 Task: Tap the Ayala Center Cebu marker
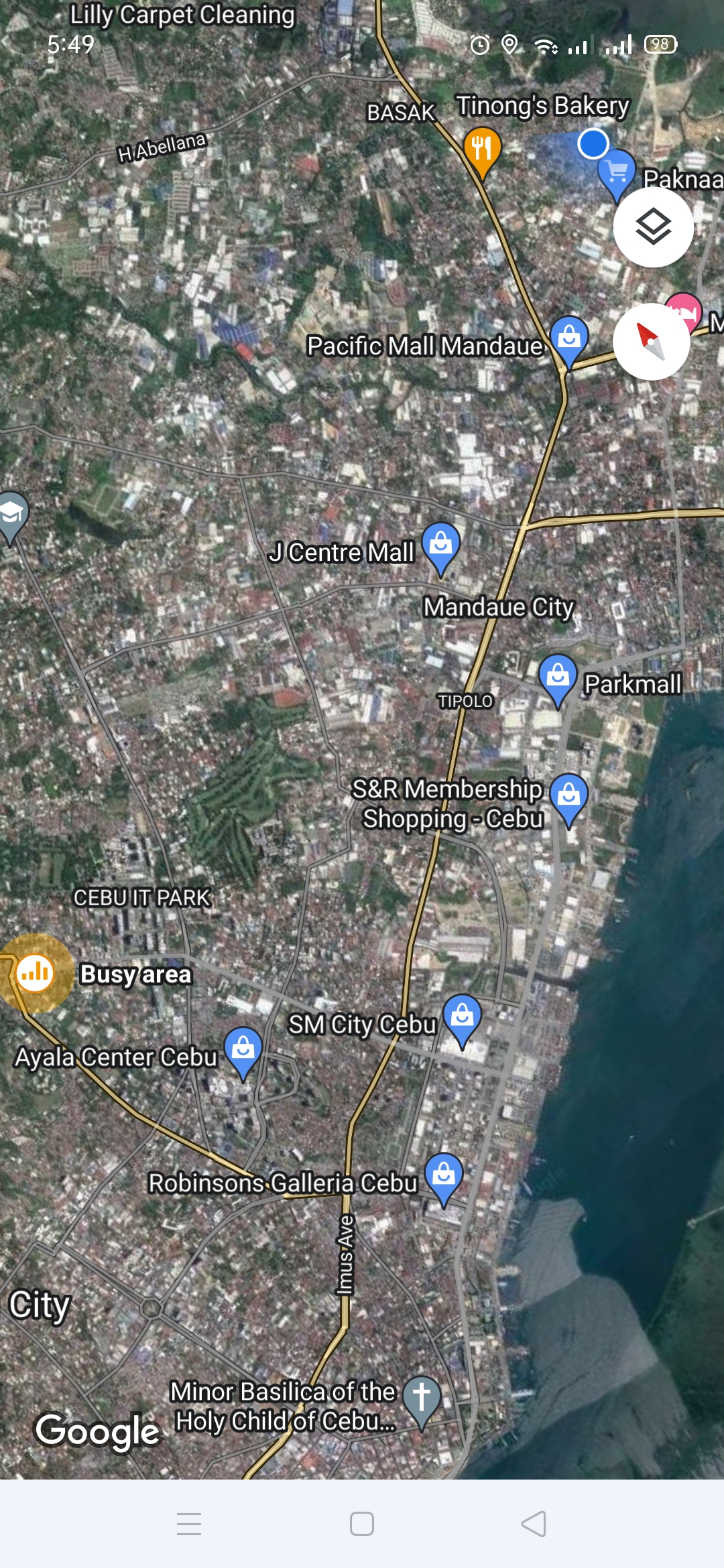coord(243,1049)
